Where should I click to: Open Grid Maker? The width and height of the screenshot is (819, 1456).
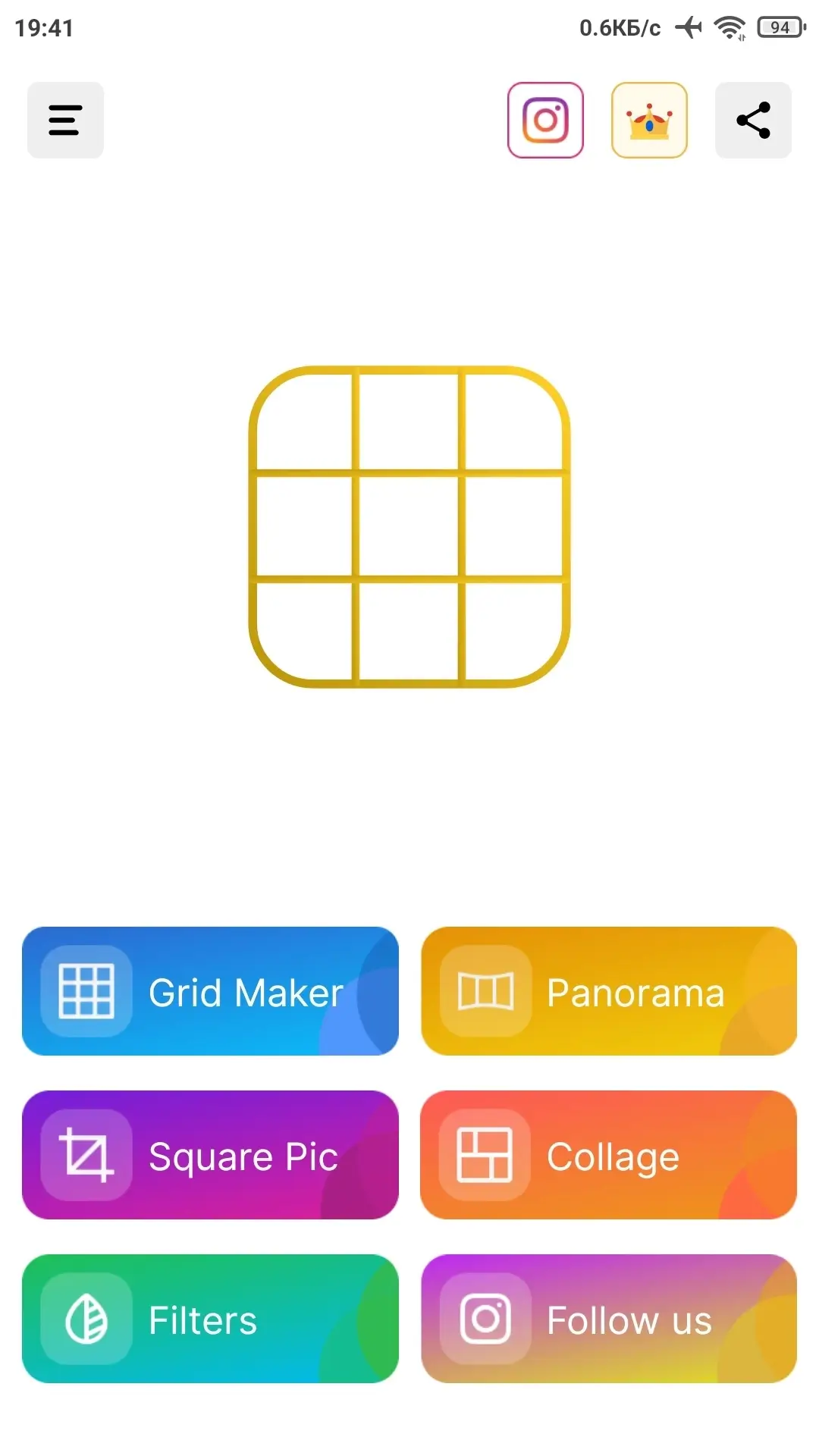click(210, 991)
